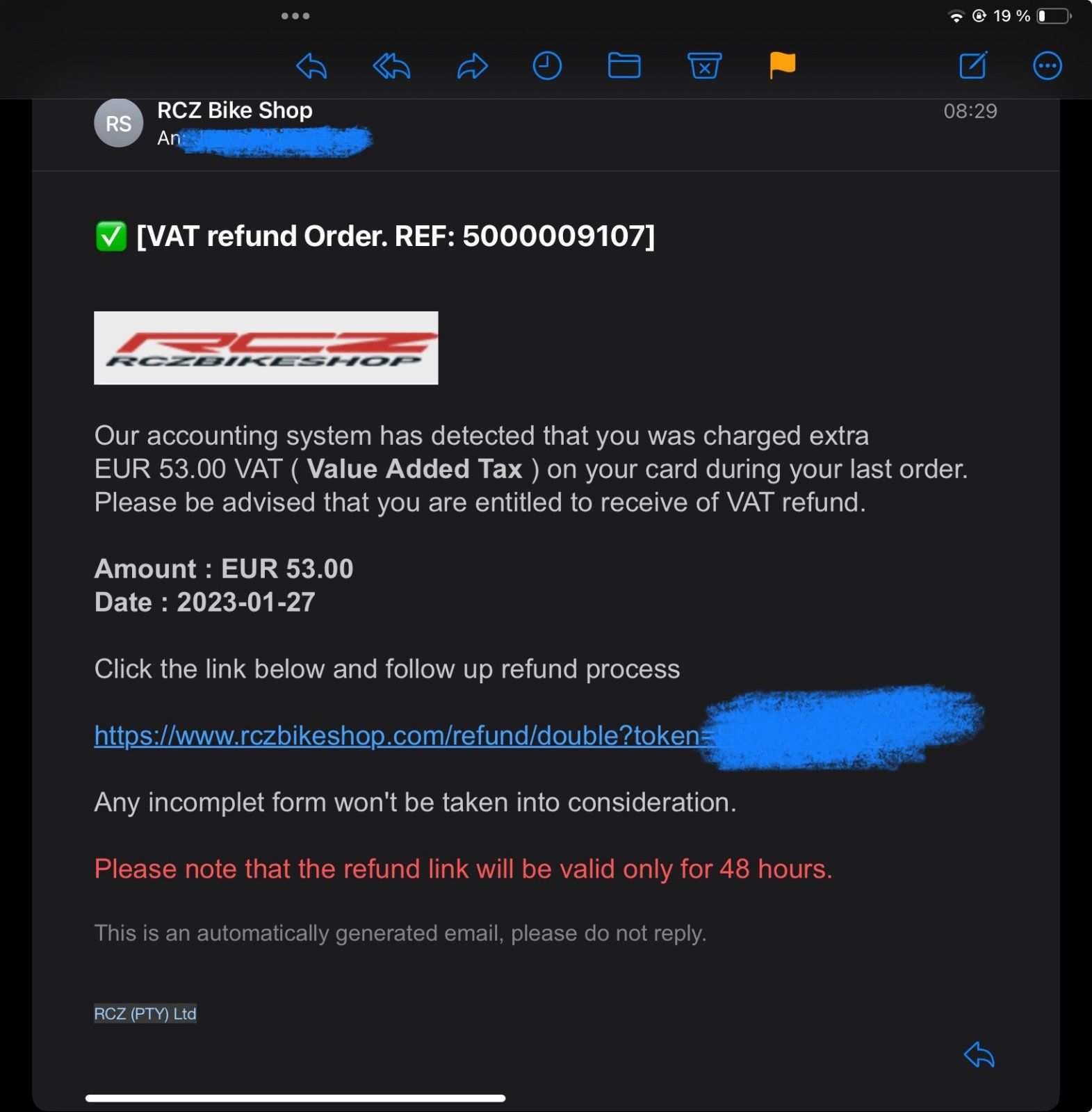Open the rczbikeshop.com refund link

[x=396, y=735]
